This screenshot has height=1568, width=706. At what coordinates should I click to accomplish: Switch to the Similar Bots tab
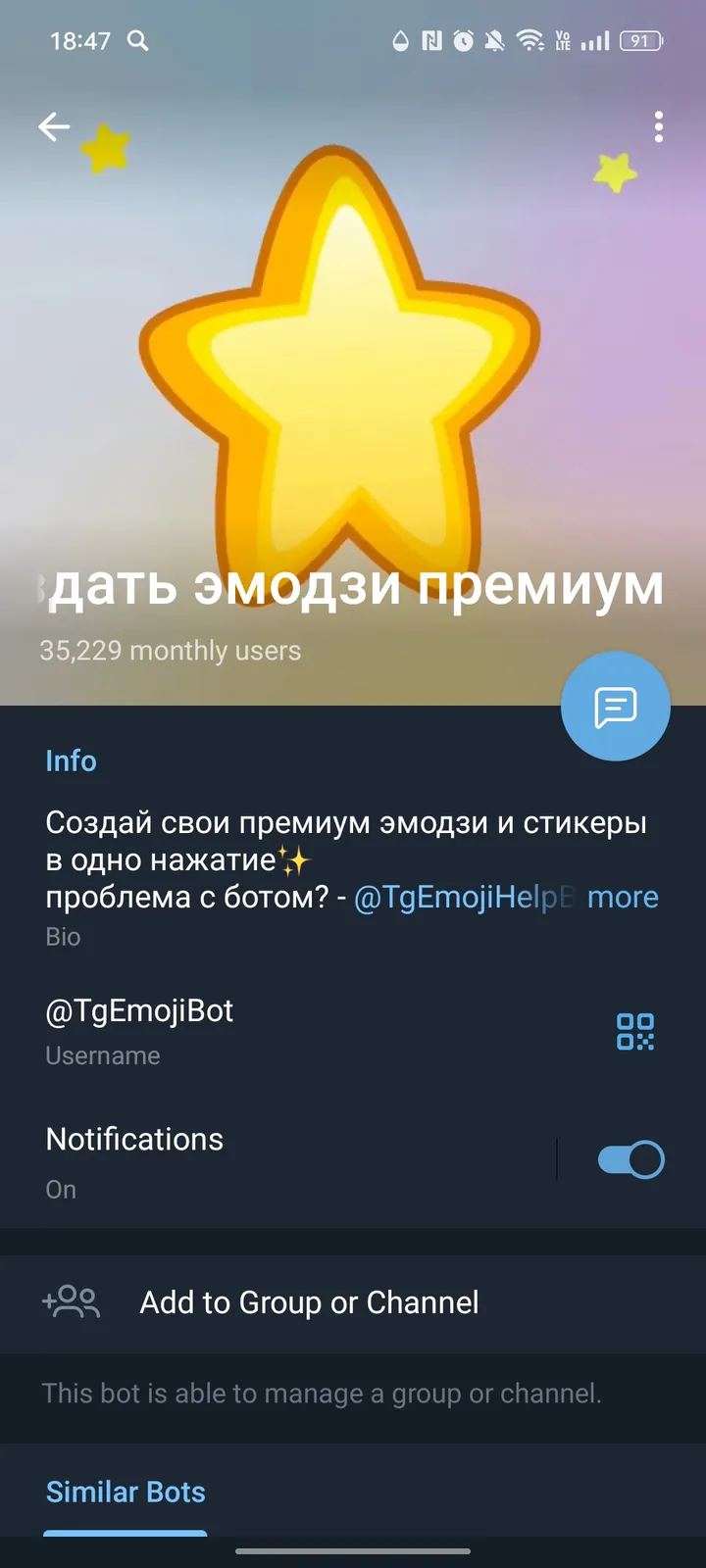click(x=126, y=1492)
